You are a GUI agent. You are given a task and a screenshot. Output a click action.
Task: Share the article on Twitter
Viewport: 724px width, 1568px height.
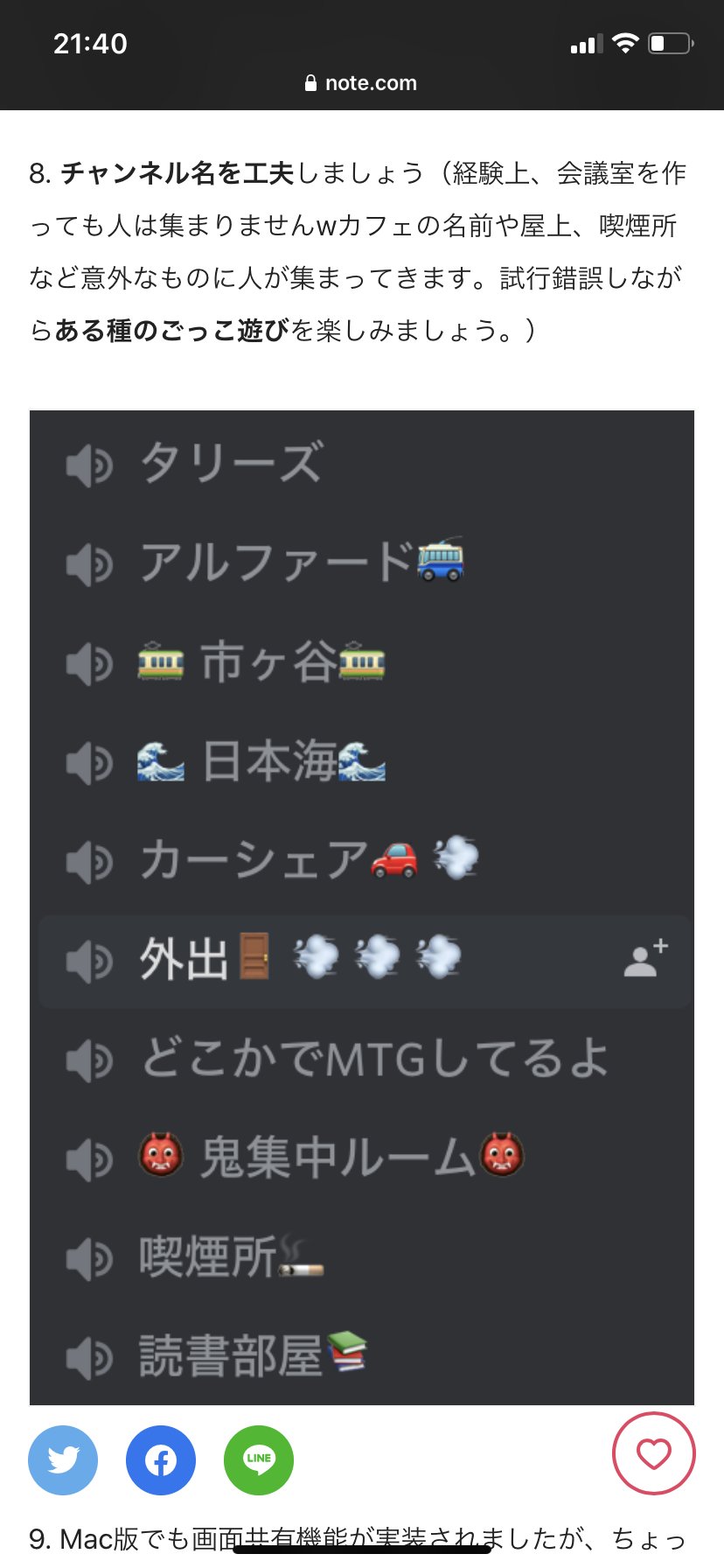63,1460
